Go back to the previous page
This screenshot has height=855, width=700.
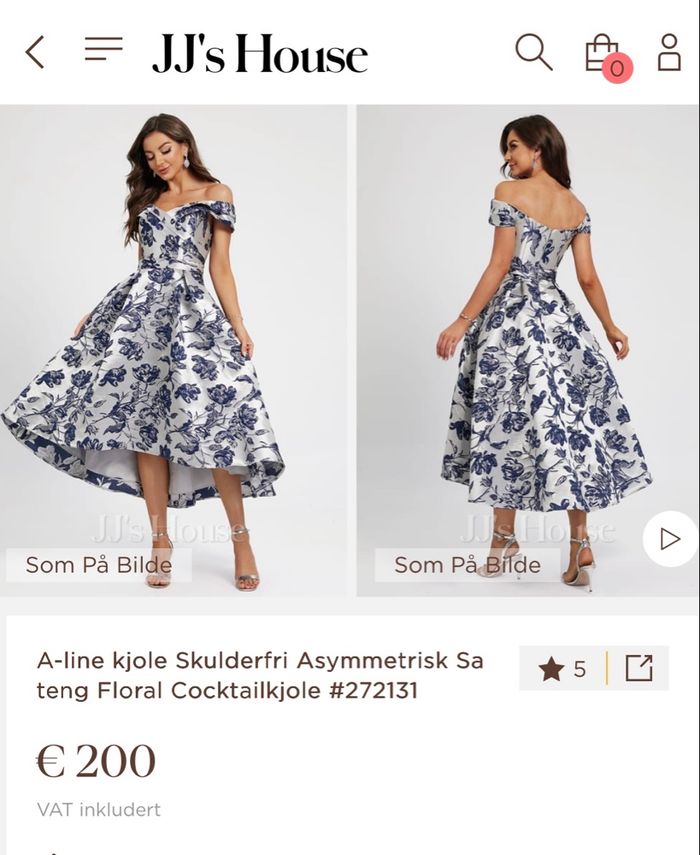tap(35, 52)
